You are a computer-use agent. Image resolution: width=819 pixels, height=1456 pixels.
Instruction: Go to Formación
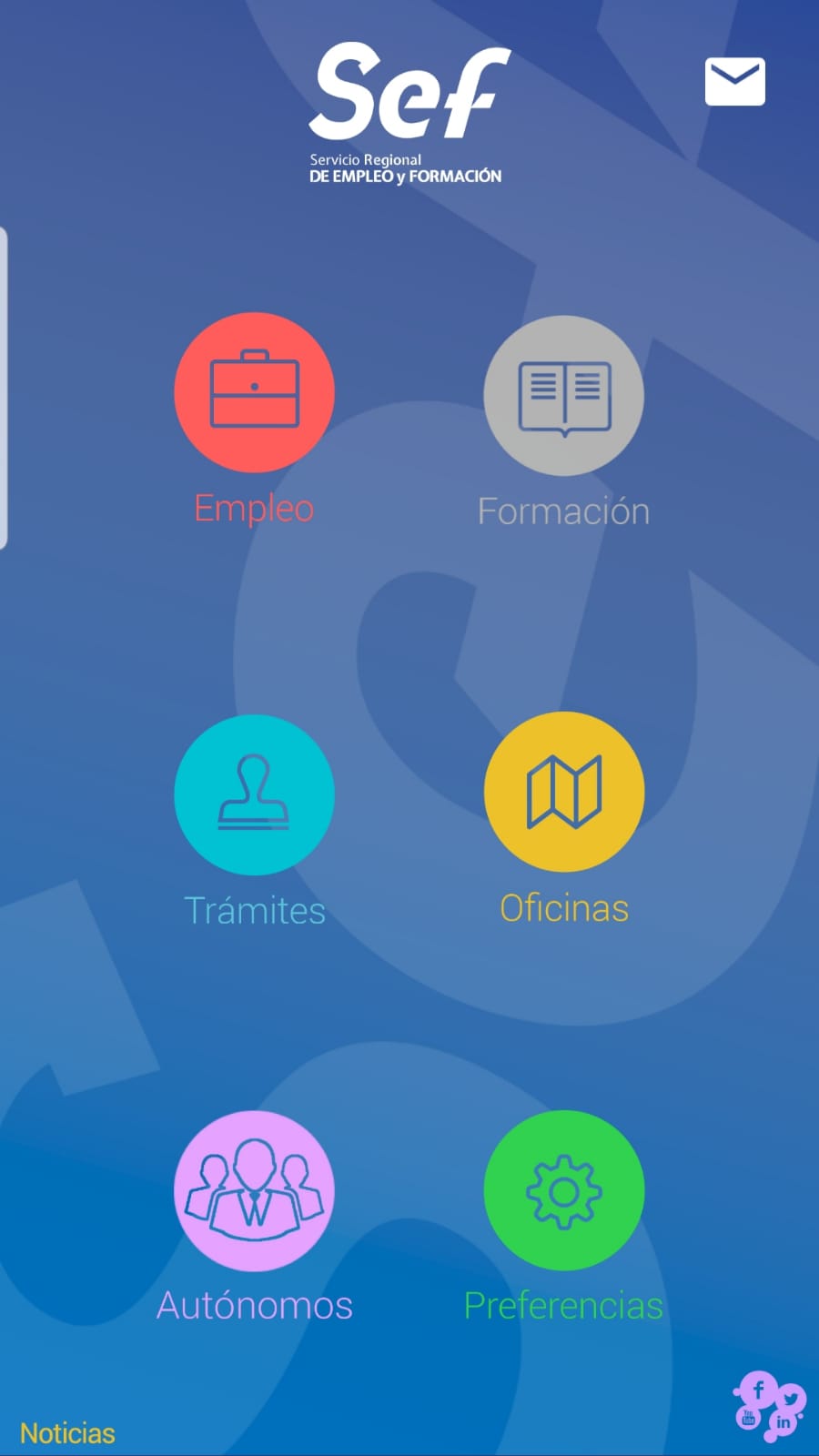(x=563, y=397)
